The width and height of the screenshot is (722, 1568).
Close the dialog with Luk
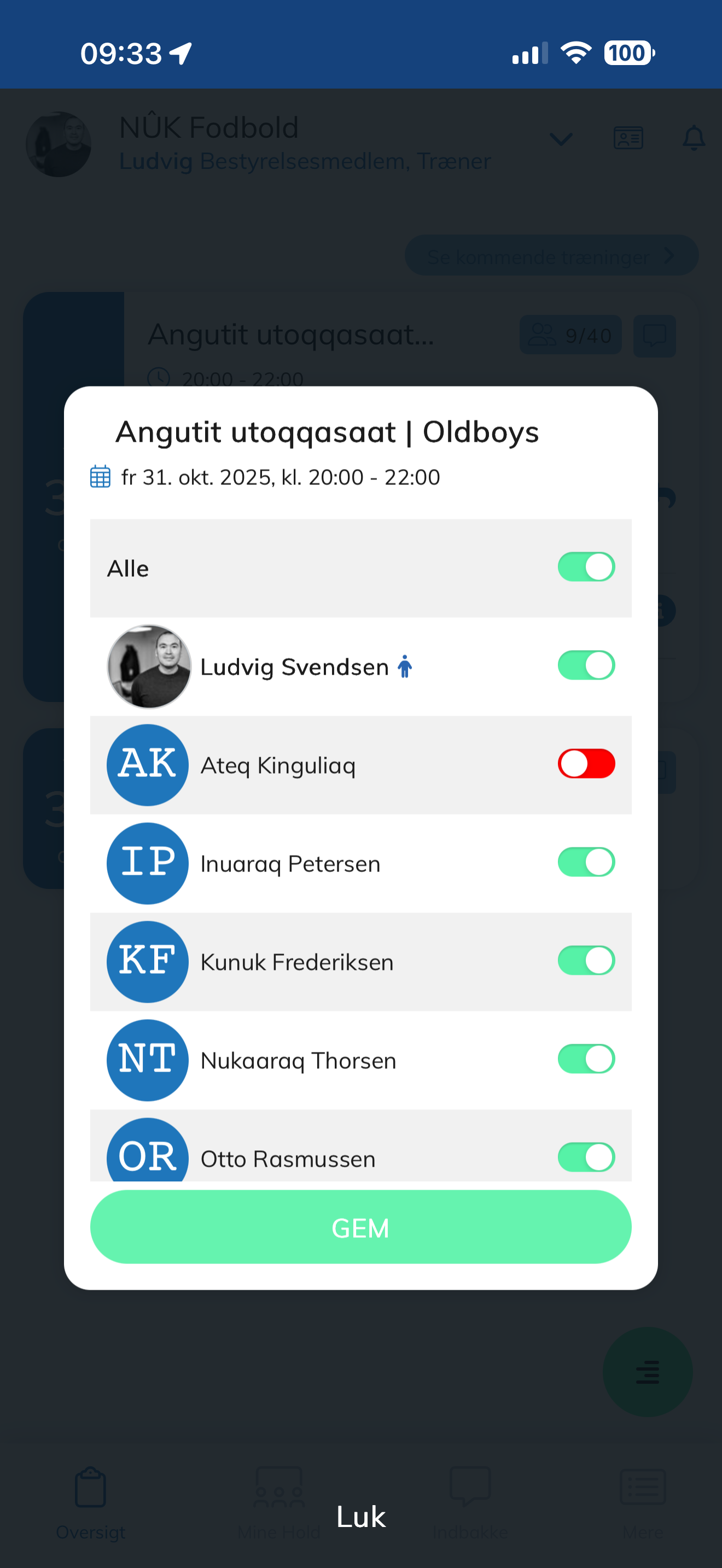360,1516
